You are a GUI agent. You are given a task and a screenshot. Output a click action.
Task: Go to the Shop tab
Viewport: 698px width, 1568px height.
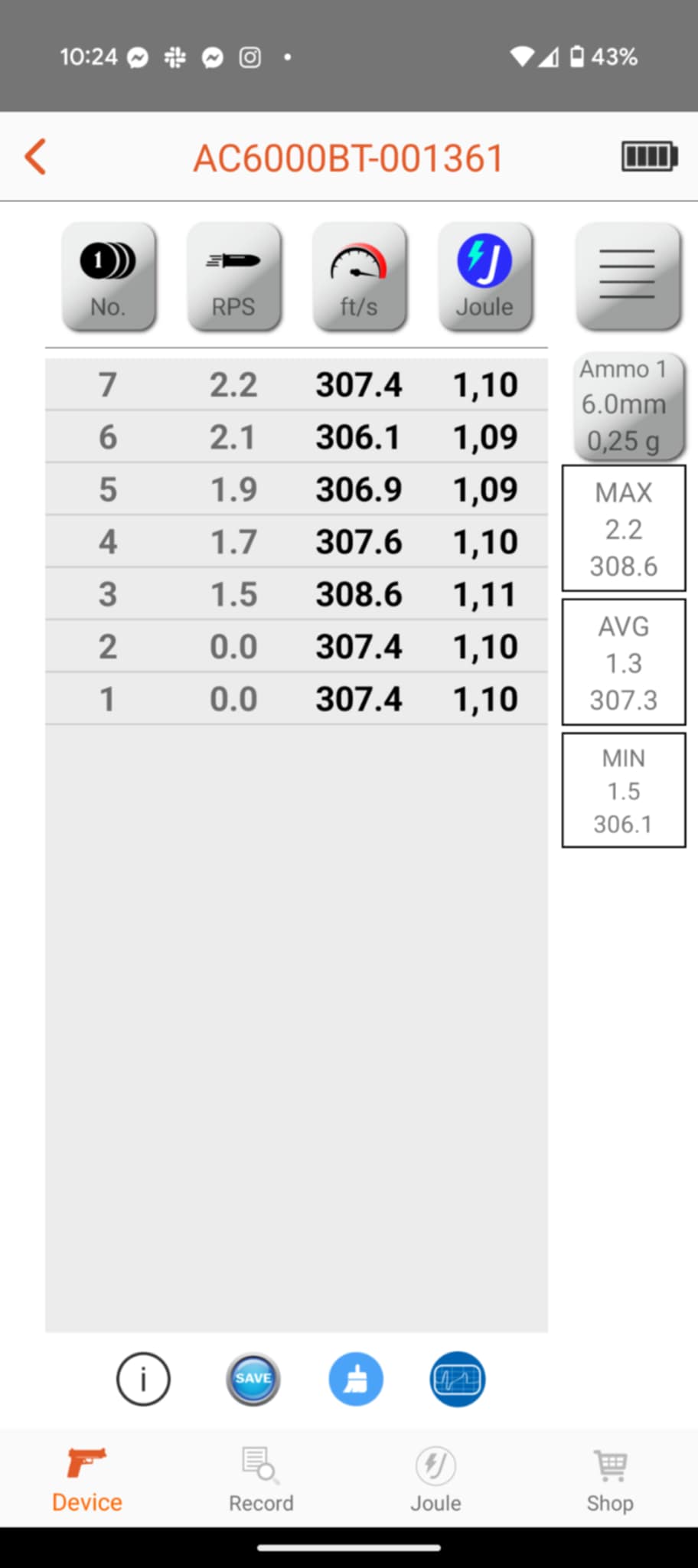coord(610,1480)
